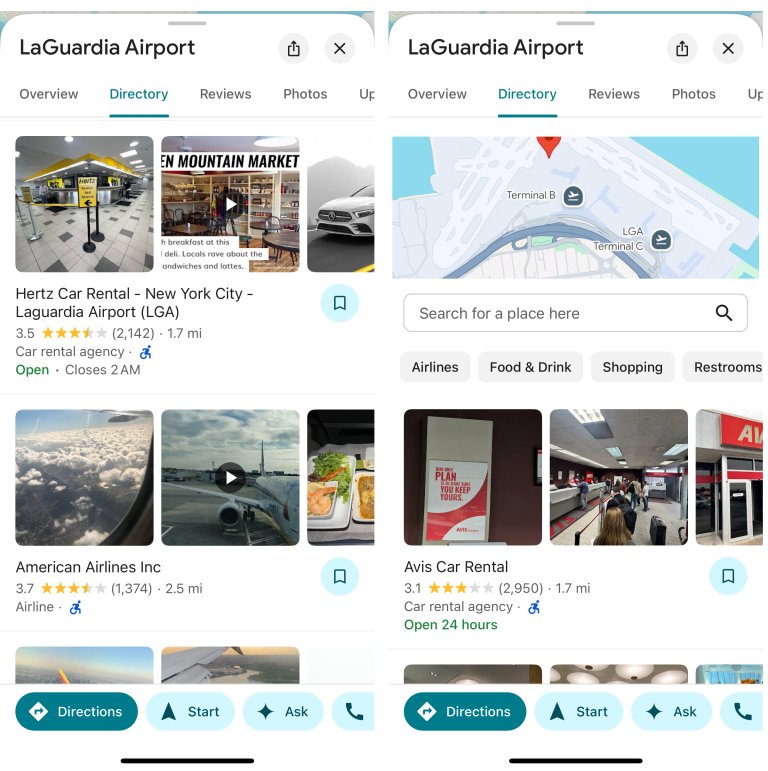
Task: Play the airplane video under American Airlines
Action: 230,477
